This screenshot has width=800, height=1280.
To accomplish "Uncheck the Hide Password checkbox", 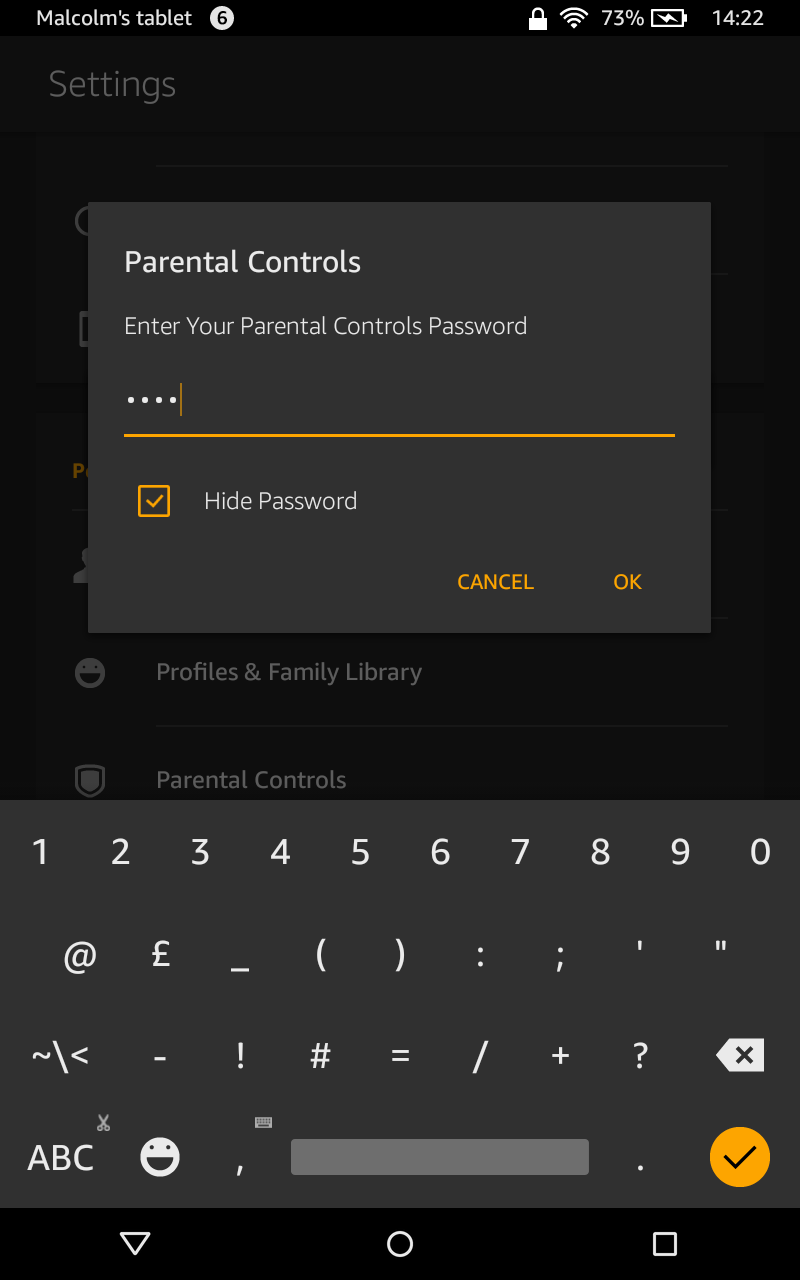I will [x=154, y=501].
